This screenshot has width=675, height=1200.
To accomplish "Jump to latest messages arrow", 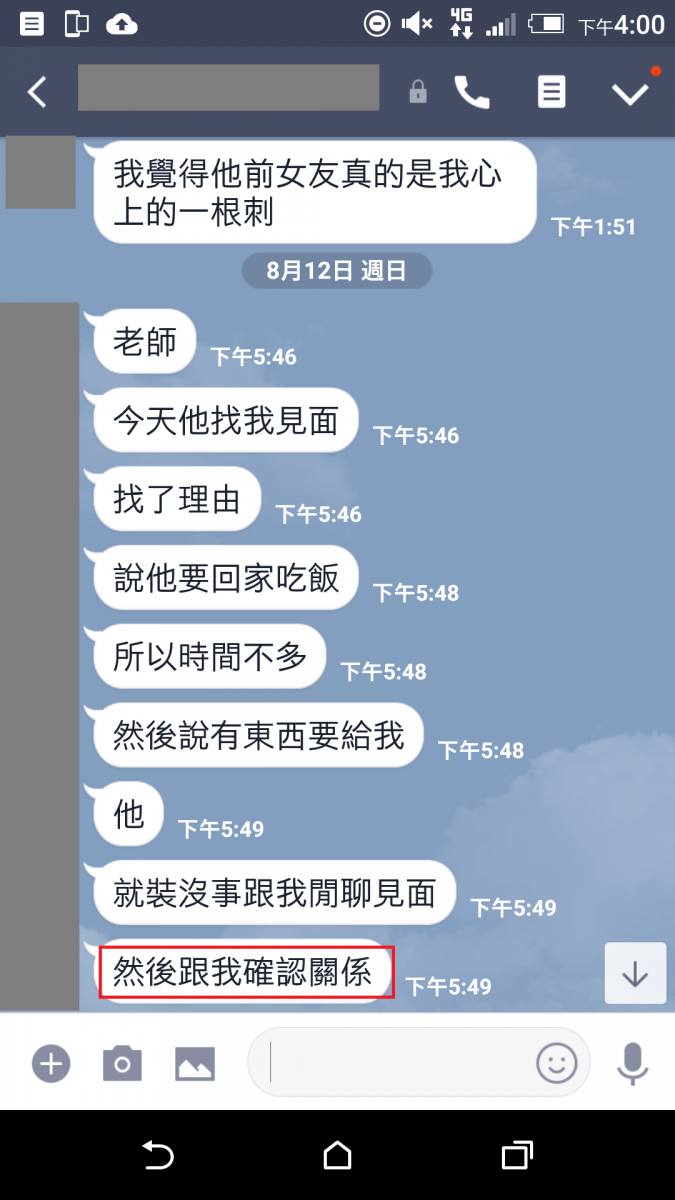I will click(635, 973).
